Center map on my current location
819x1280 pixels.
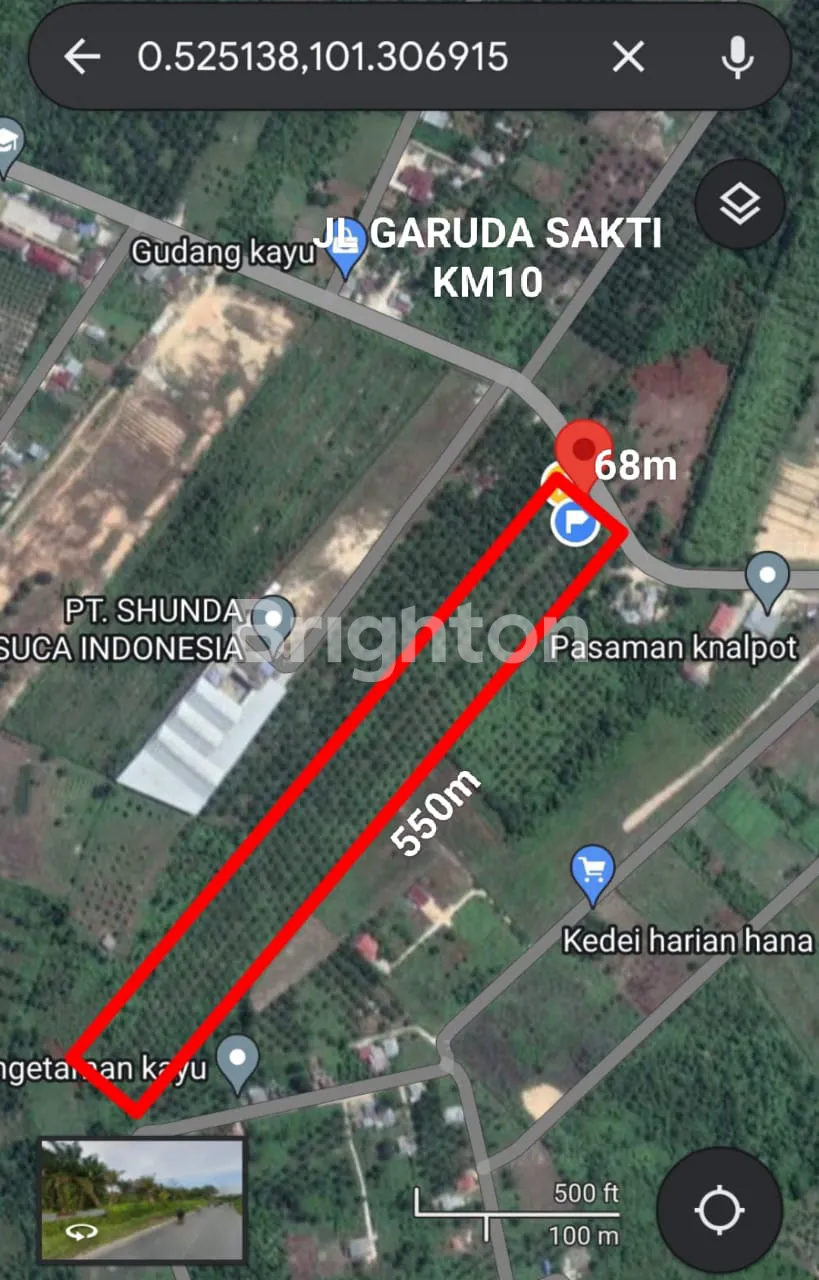pos(719,1210)
